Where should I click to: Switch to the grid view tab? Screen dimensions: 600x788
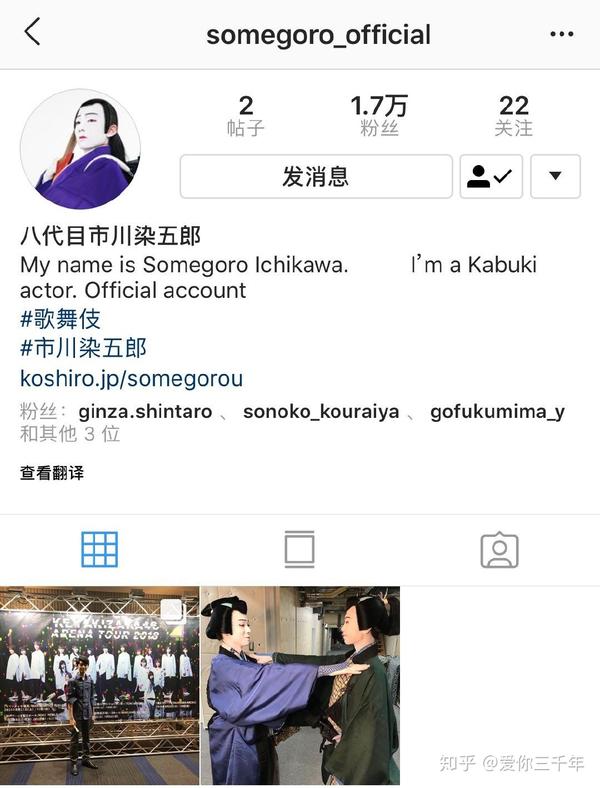point(99,549)
